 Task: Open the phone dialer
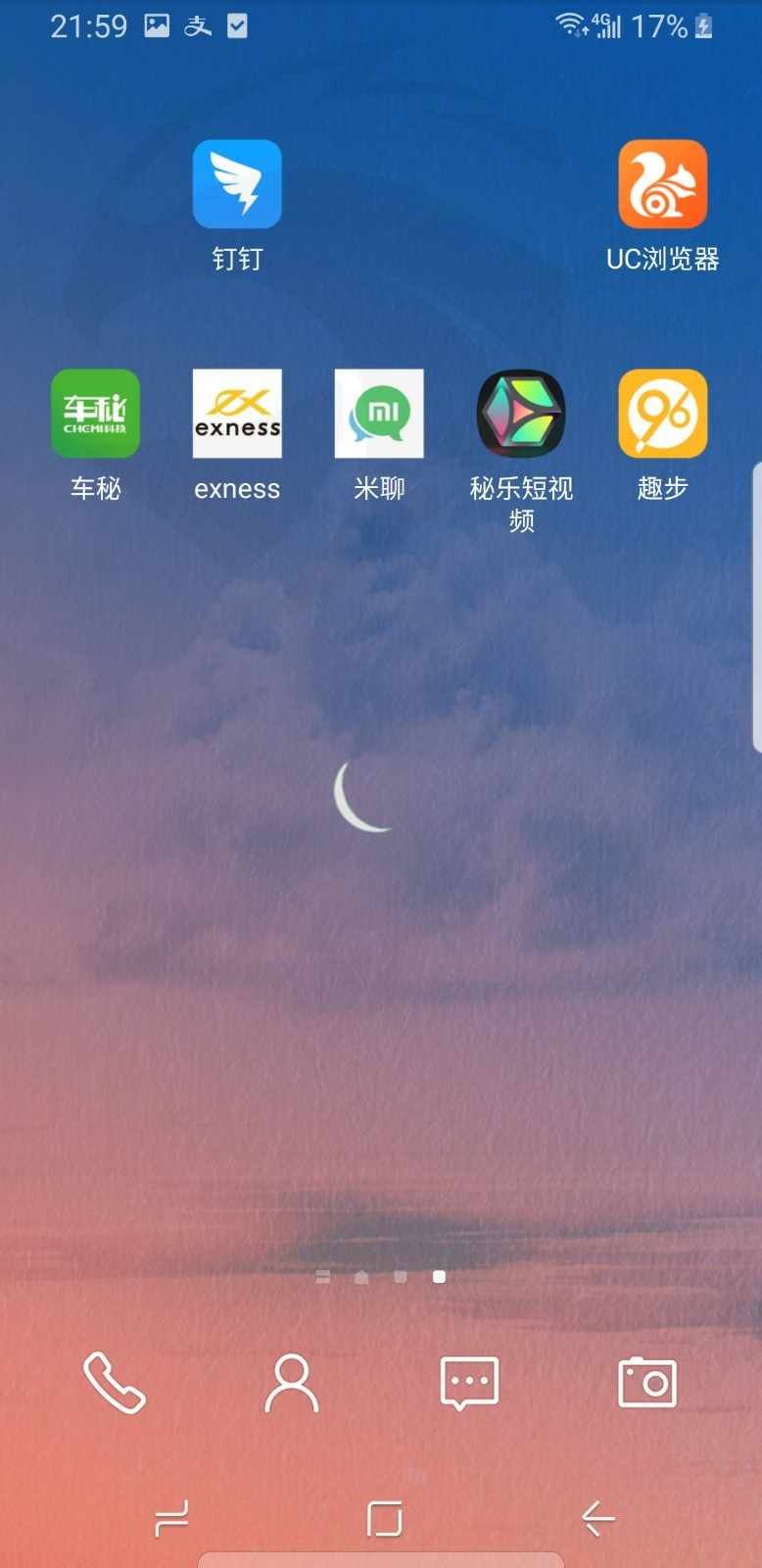tap(115, 1383)
